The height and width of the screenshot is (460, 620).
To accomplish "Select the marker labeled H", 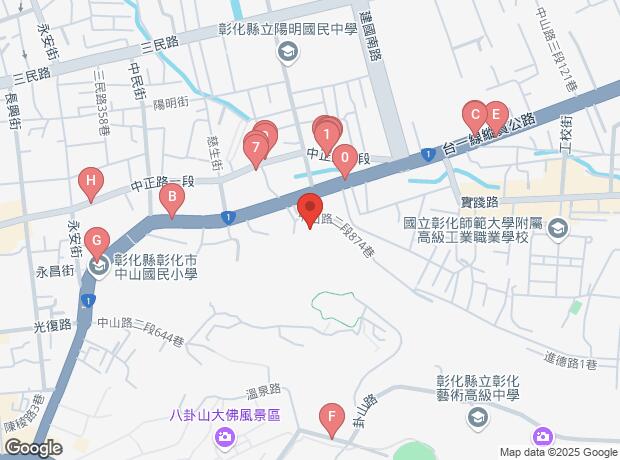I will coord(91,181).
